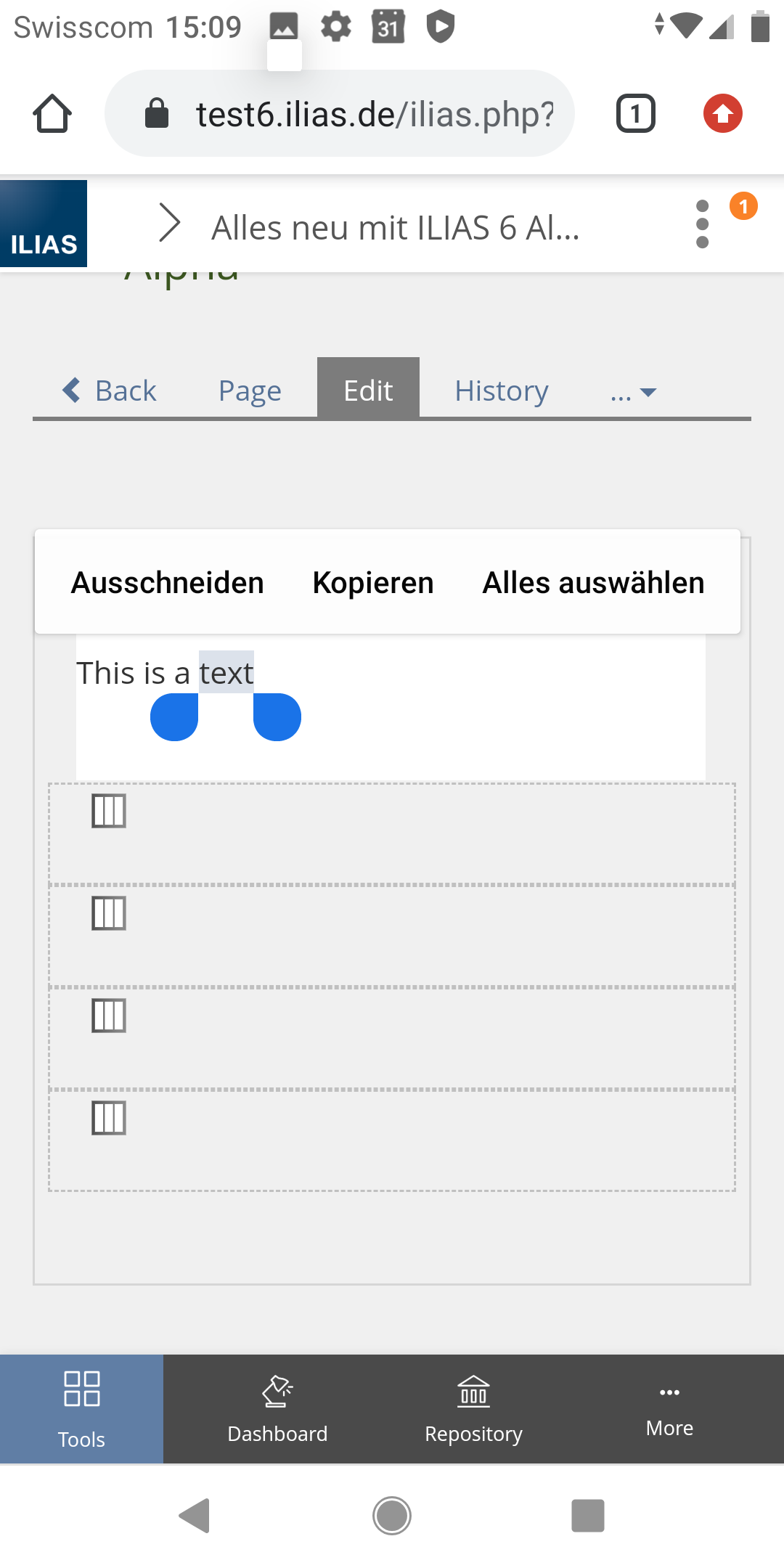The image size is (784, 1568).
Task: Choose Kopieren to copy the selection
Action: (373, 583)
